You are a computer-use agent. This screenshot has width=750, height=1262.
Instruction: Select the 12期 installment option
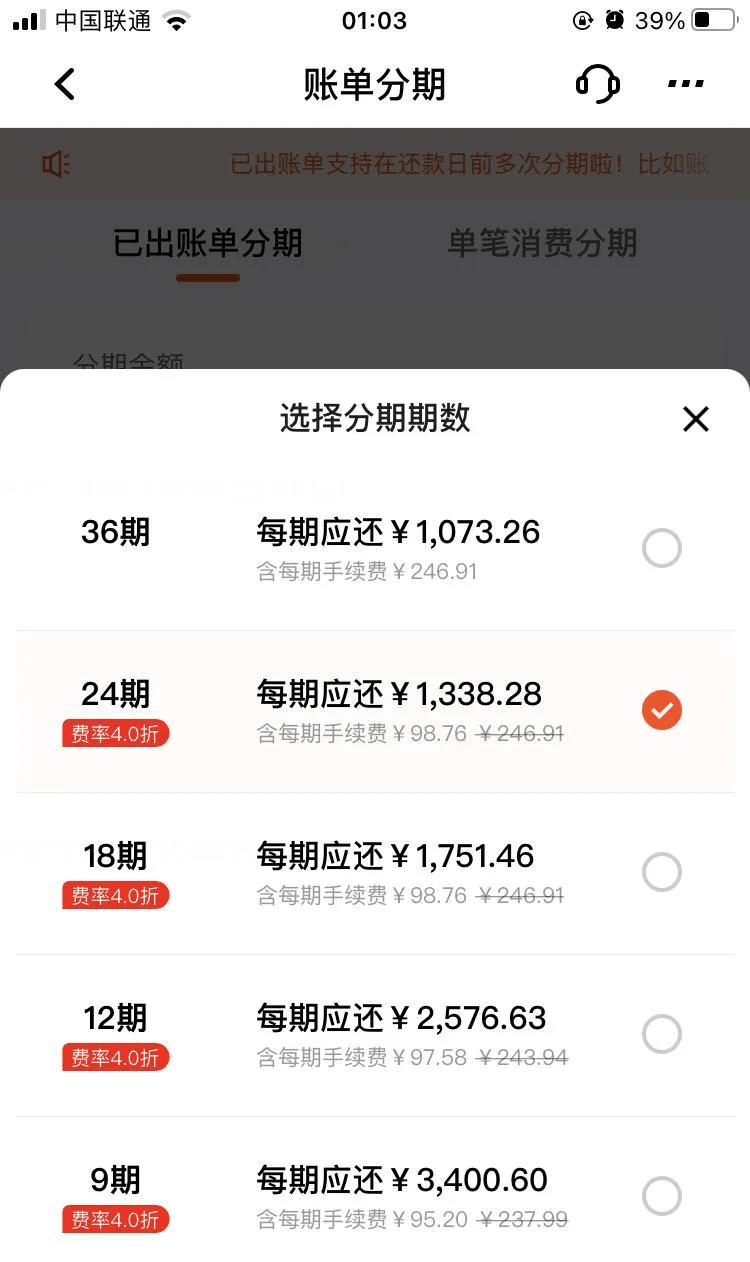coord(661,1033)
